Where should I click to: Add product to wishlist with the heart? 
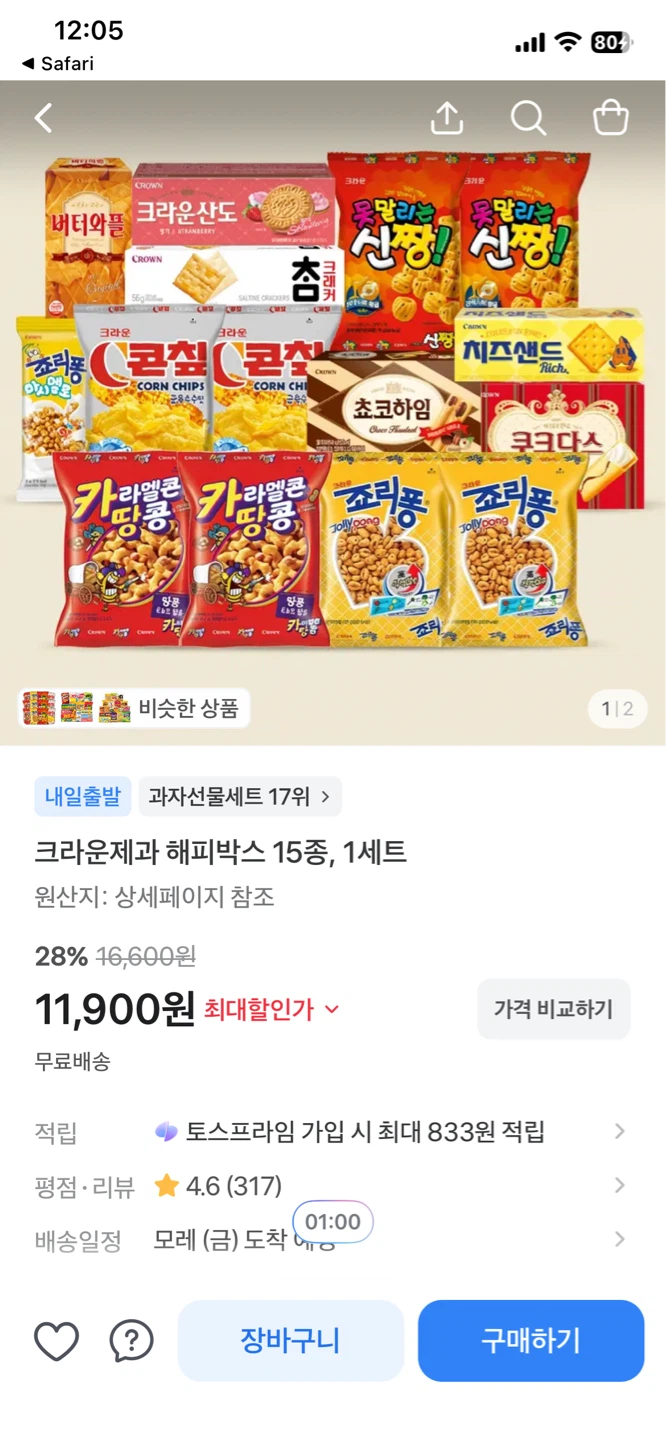(57, 1341)
